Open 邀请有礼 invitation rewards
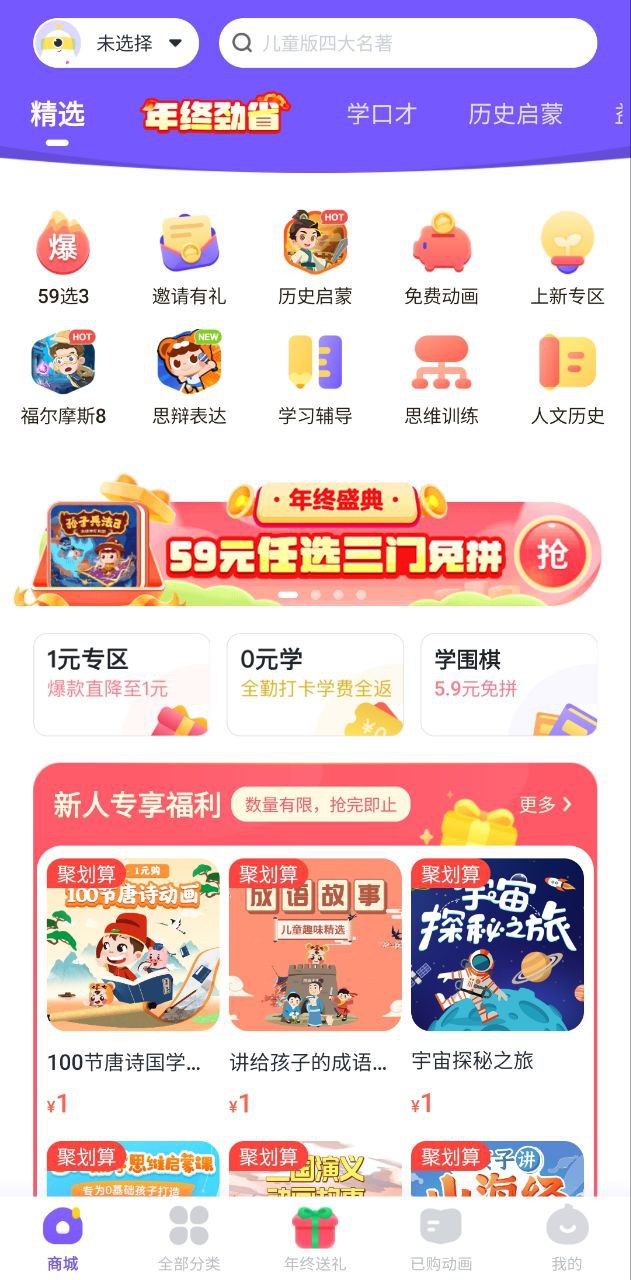Image resolution: width=631 pixels, height=1280 pixels. [189, 258]
